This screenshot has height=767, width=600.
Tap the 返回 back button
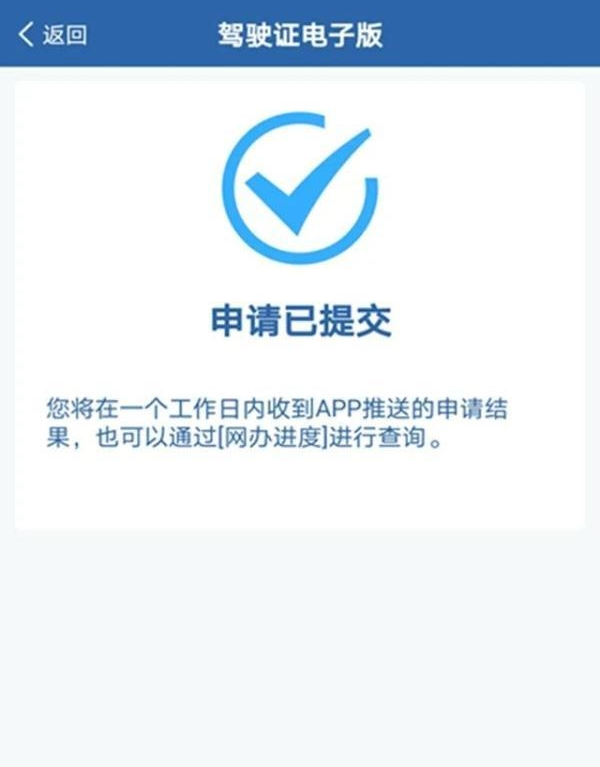[x=52, y=35]
